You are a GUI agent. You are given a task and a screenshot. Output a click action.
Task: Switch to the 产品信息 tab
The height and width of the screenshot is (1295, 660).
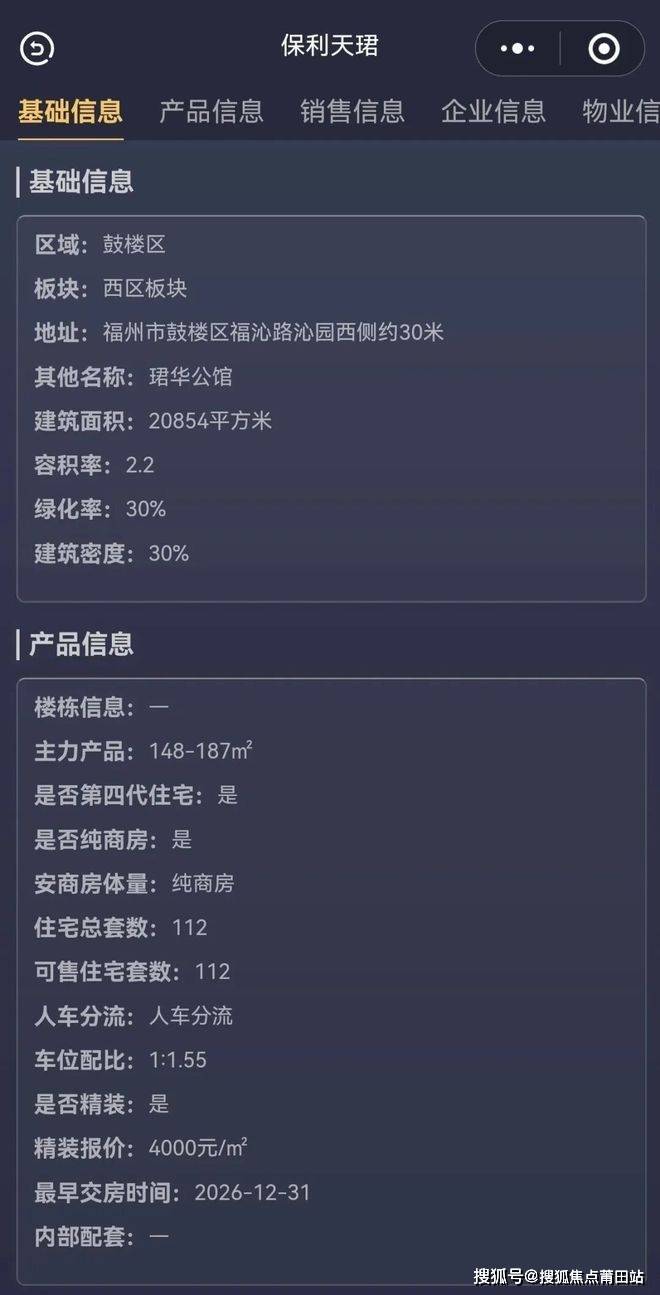(x=211, y=111)
